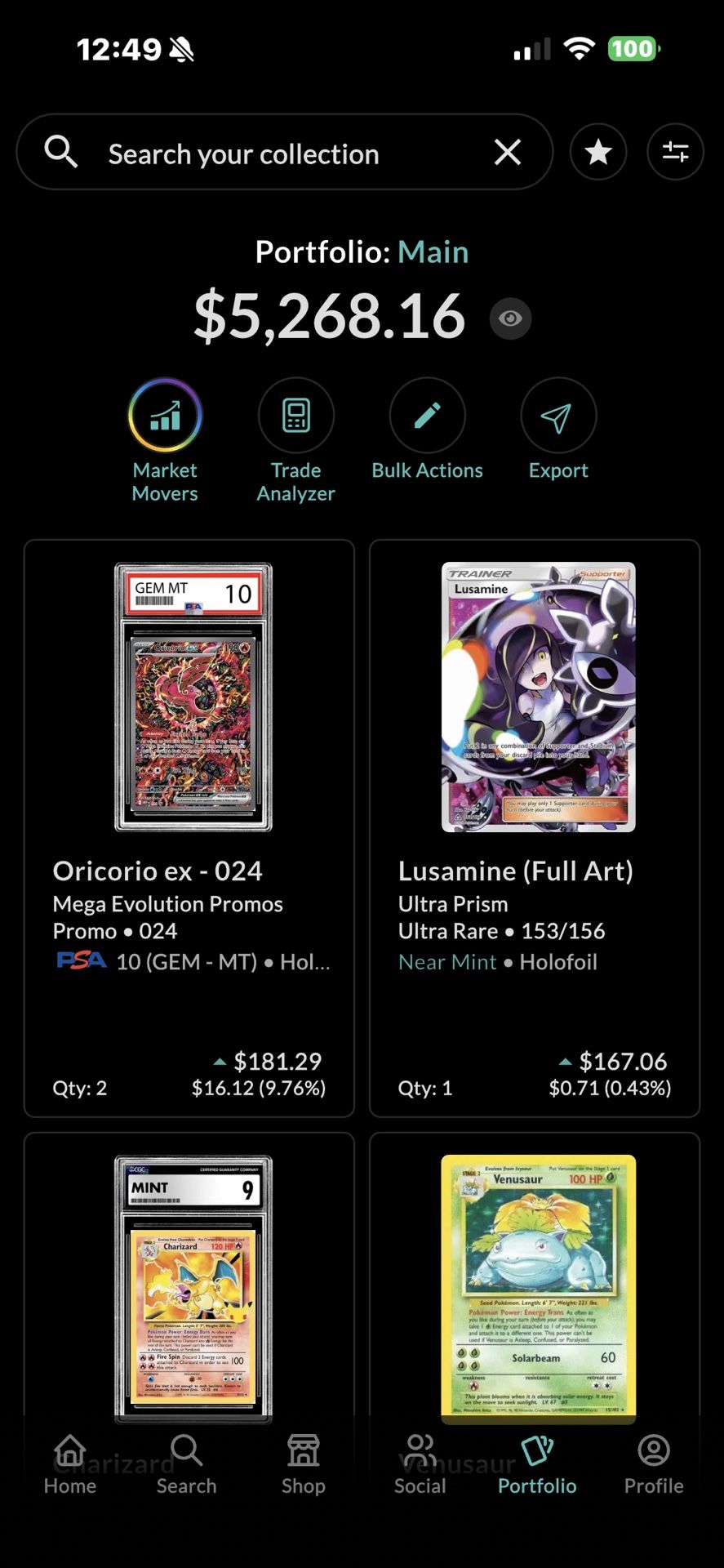Open Bulk Actions

427,416
